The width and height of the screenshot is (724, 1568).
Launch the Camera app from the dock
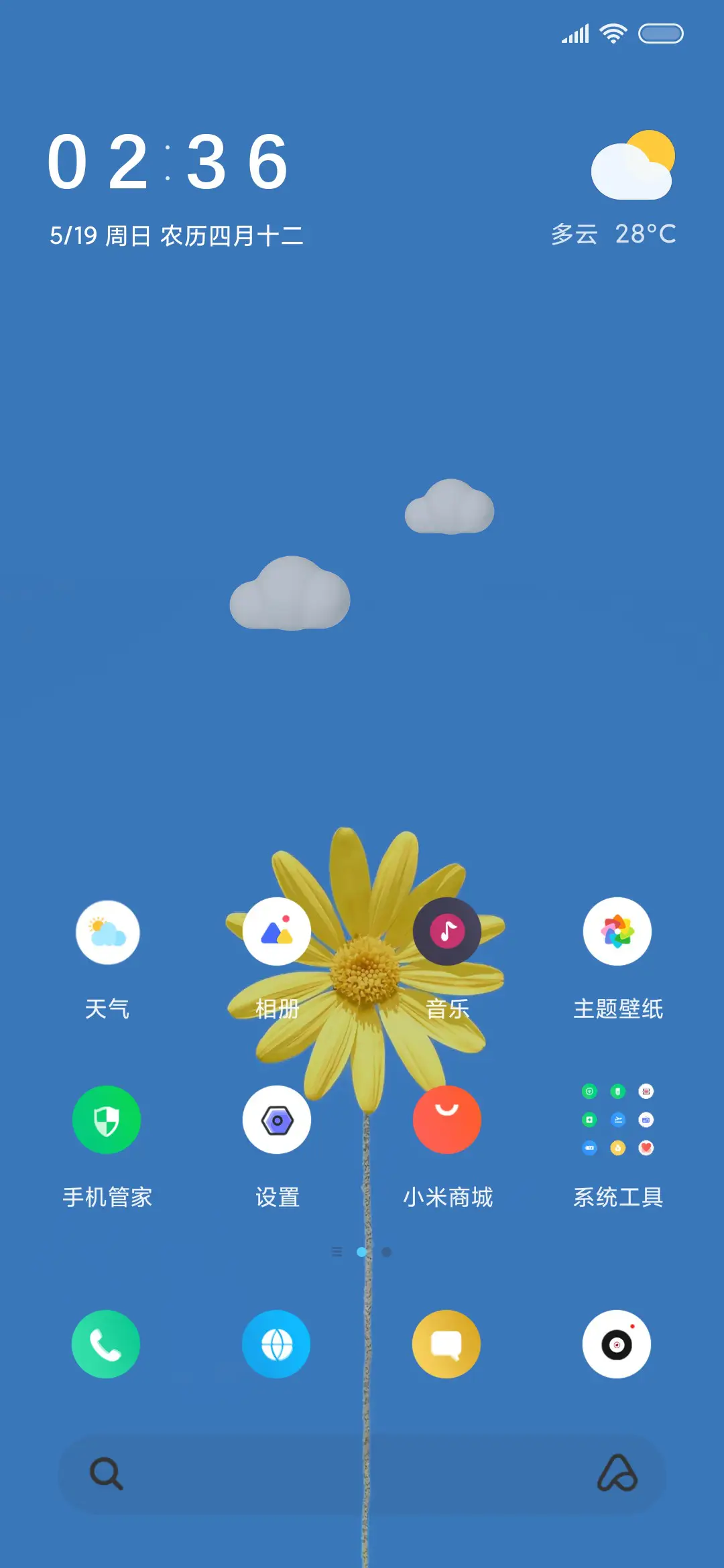(617, 1344)
